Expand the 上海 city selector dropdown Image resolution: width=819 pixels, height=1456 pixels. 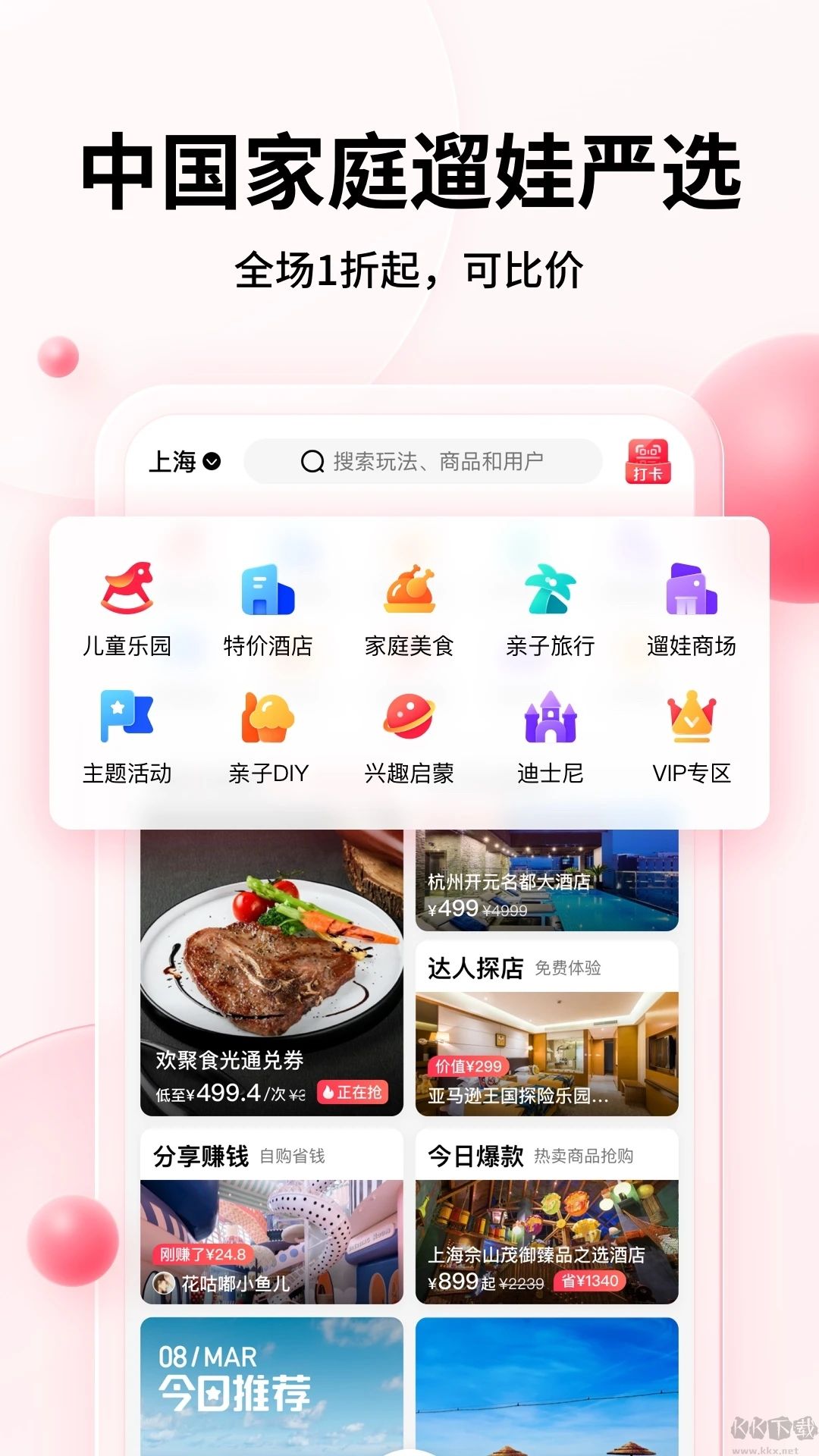coord(184,459)
